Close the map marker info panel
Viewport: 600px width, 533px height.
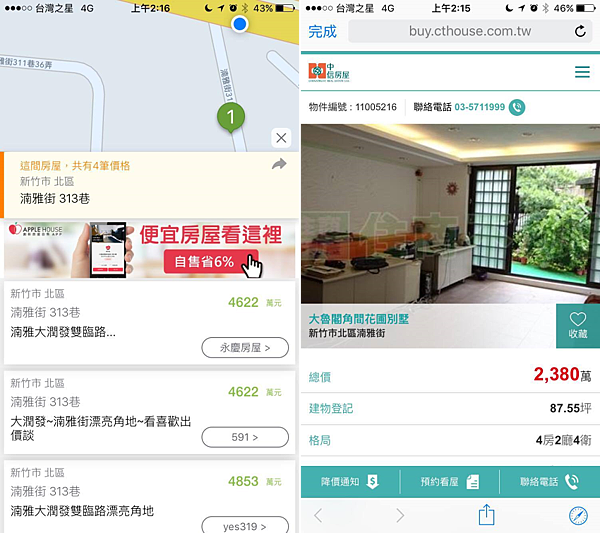point(281,138)
